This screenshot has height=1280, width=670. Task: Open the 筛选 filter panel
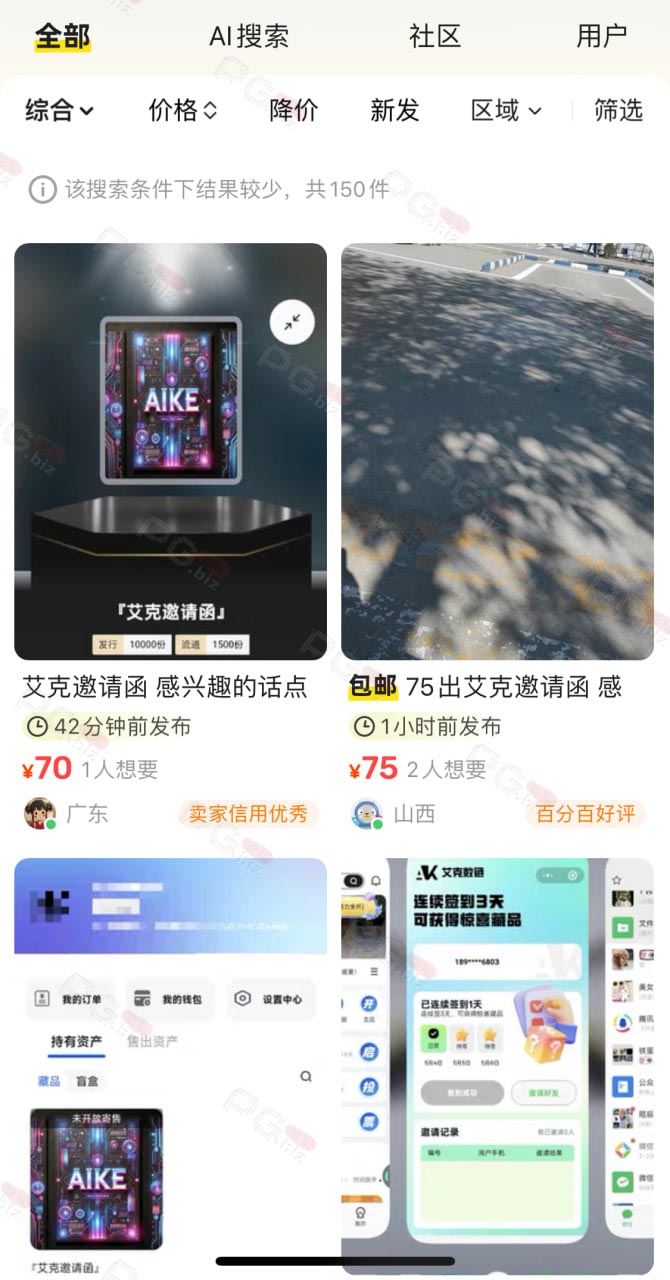[x=618, y=110]
